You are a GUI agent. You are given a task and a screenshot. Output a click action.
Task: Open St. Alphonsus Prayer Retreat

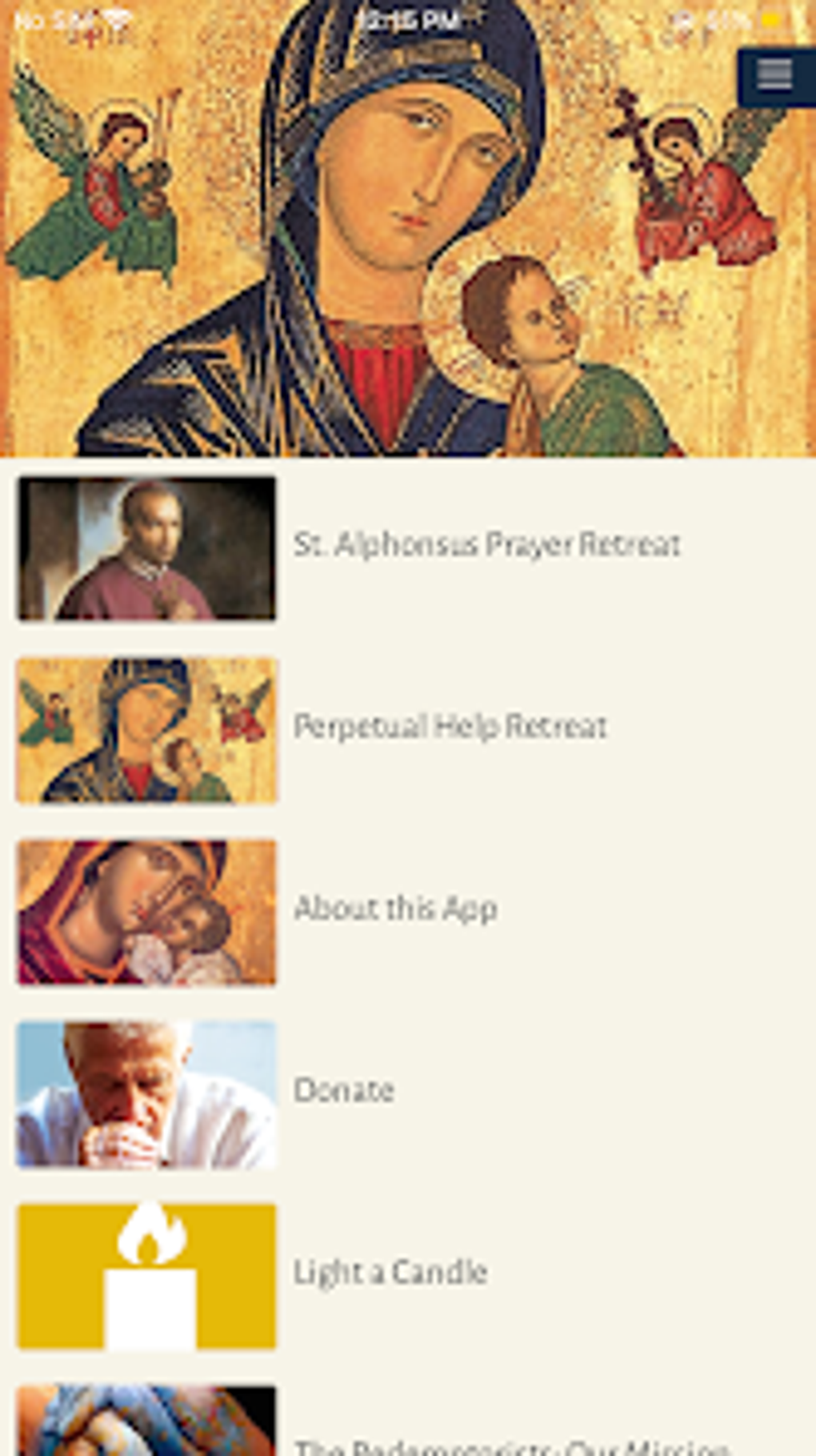click(486, 545)
